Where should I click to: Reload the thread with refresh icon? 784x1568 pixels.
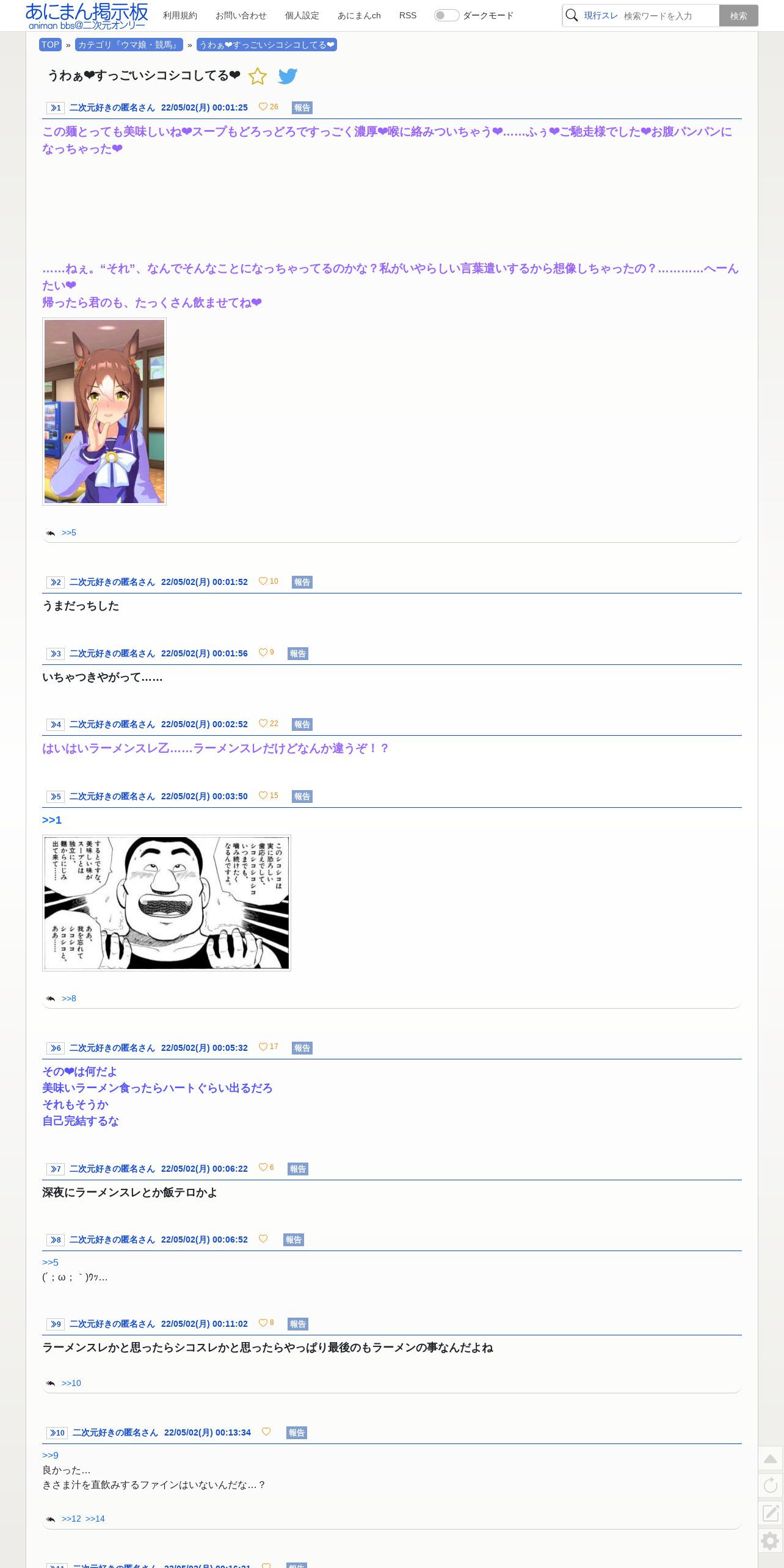click(x=771, y=1486)
